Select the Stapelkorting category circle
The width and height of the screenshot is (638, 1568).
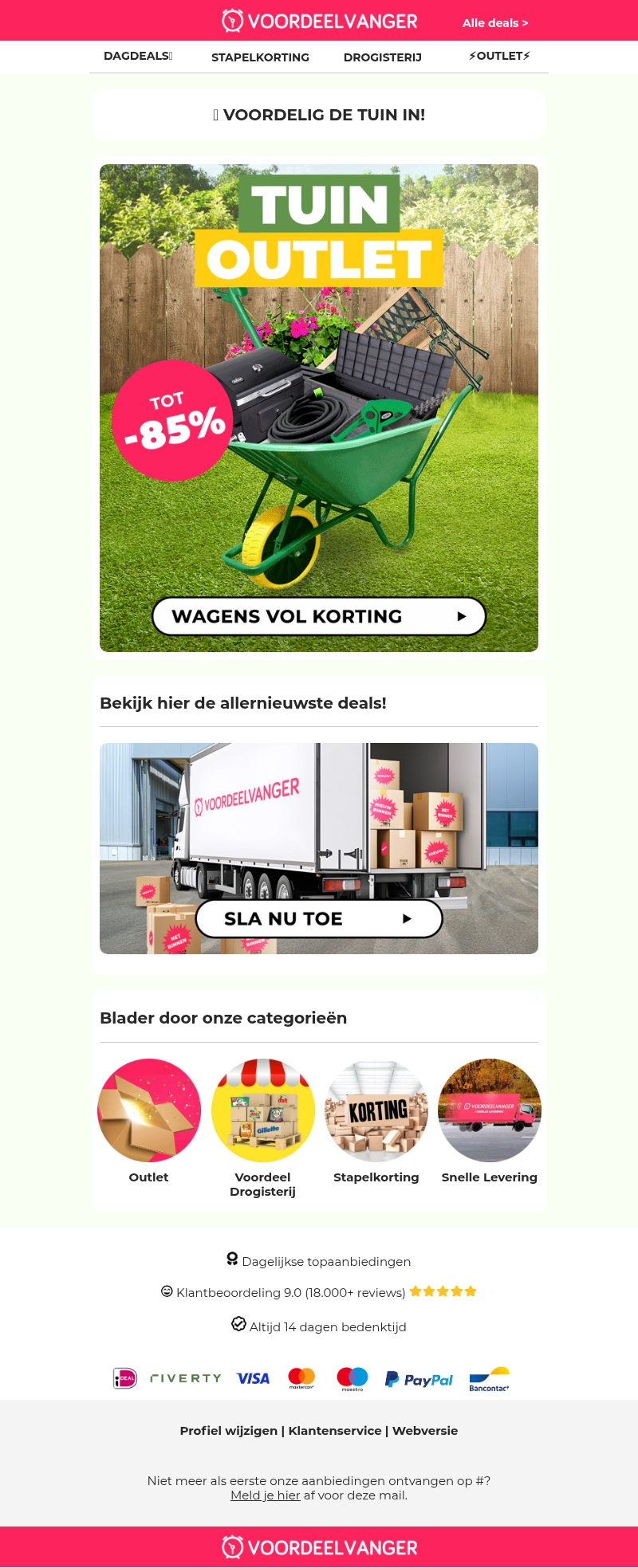[x=376, y=1110]
